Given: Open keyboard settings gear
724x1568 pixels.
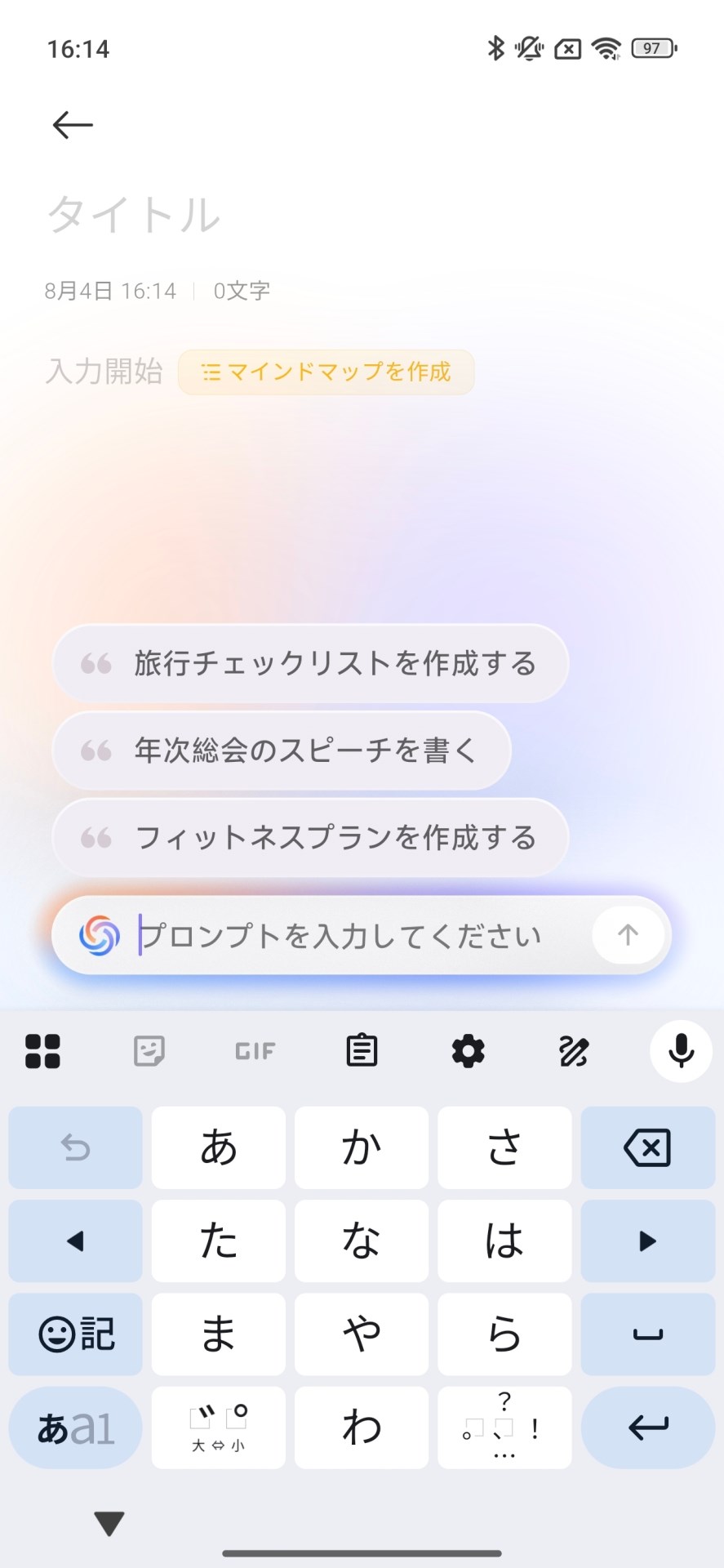Looking at the screenshot, I should tap(468, 1051).
